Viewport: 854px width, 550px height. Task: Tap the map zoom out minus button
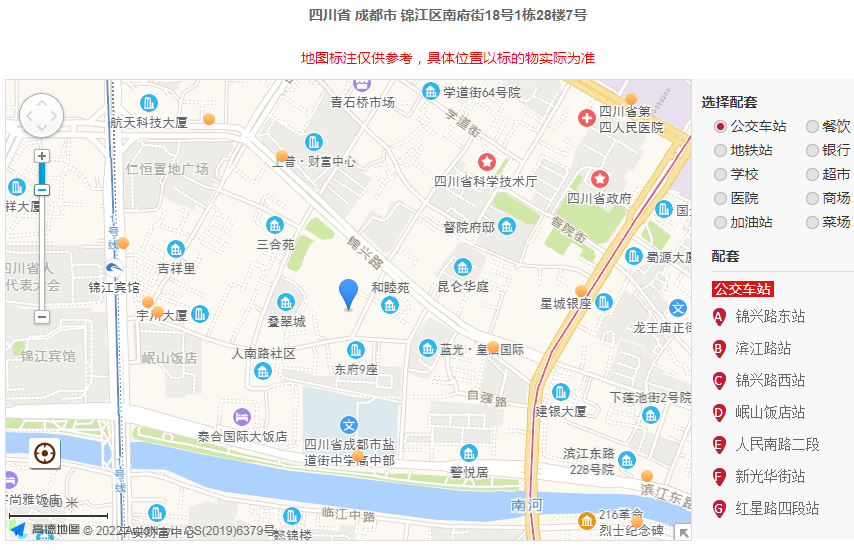click(x=42, y=317)
